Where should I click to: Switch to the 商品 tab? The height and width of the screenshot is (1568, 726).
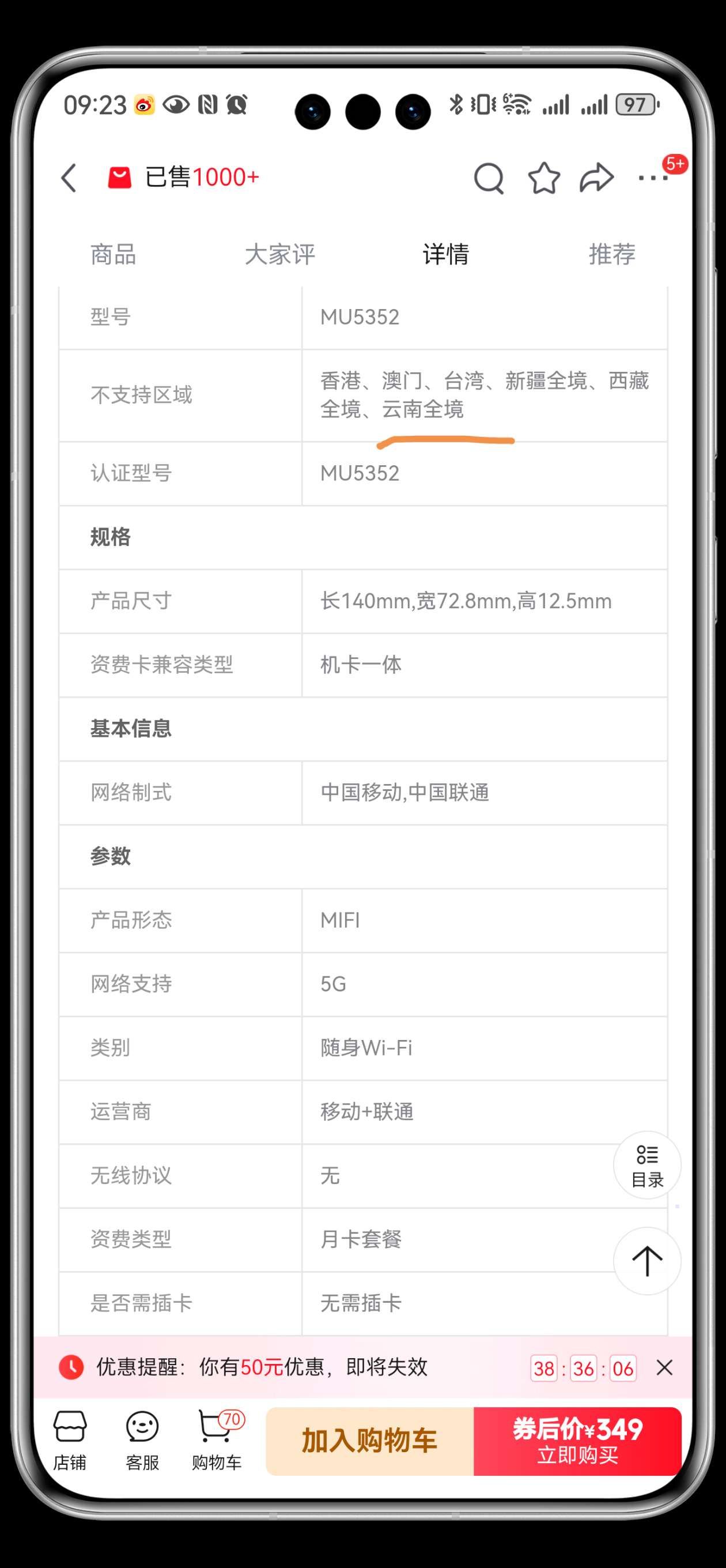(x=113, y=254)
